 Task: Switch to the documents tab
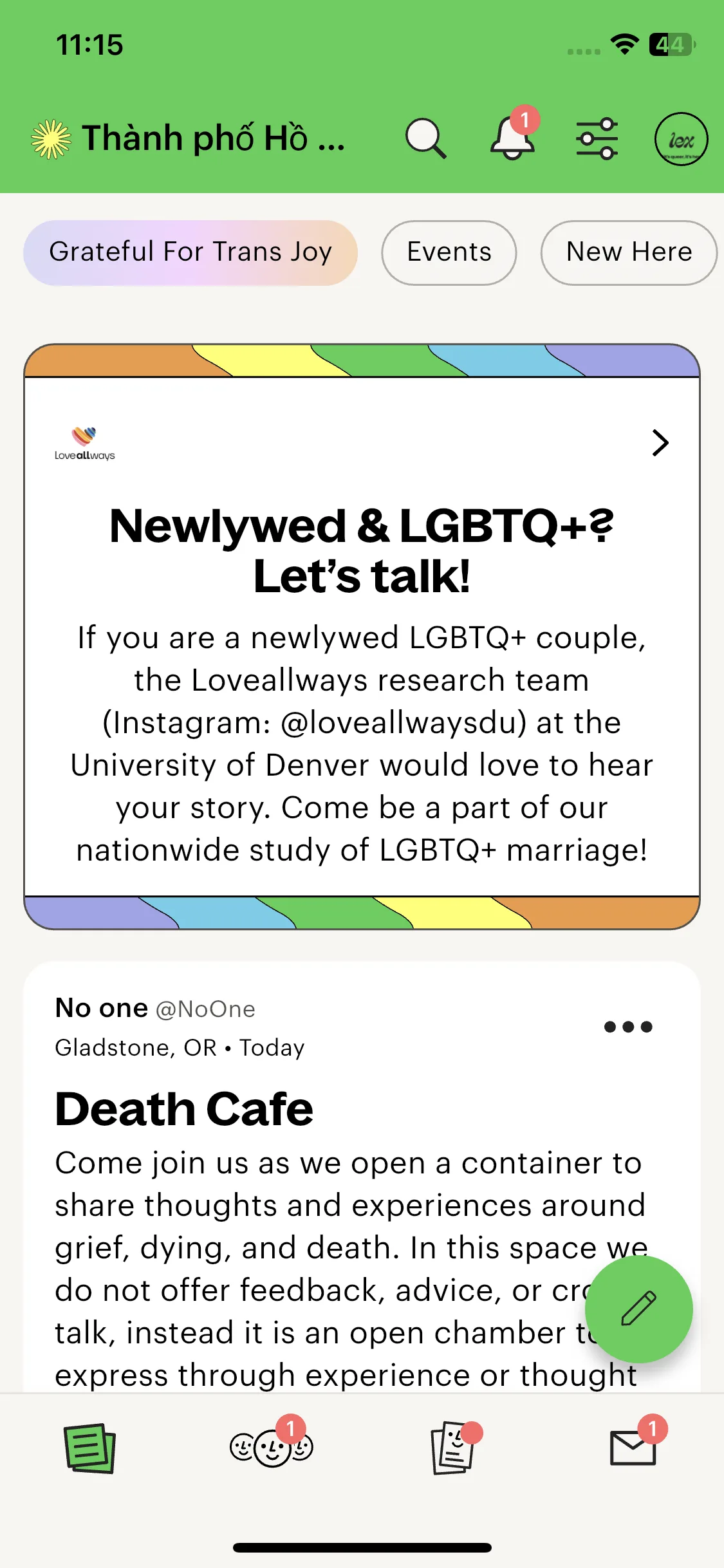pyautogui.click(x=452, y=1448)
